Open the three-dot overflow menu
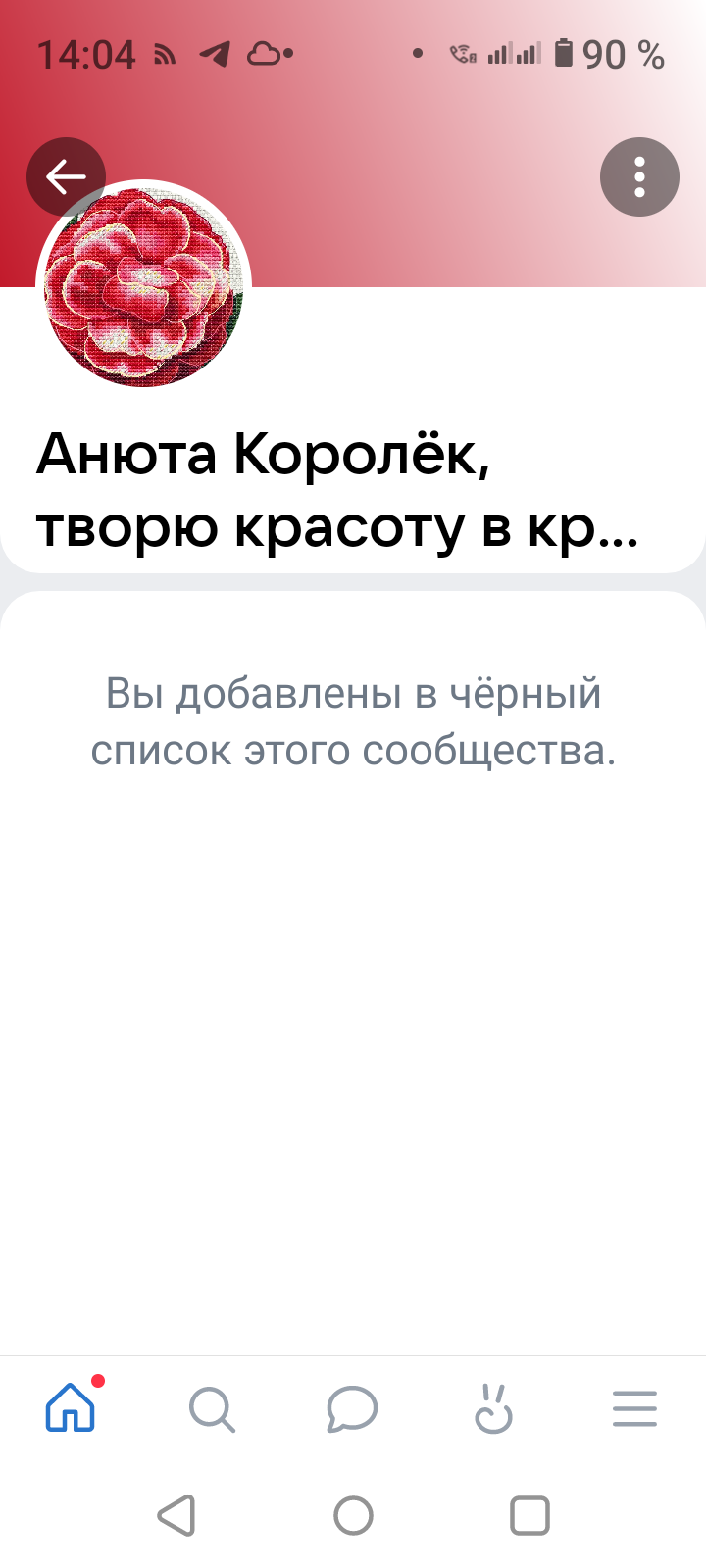This screenshot has height=1568, width=706. (639, 176)
